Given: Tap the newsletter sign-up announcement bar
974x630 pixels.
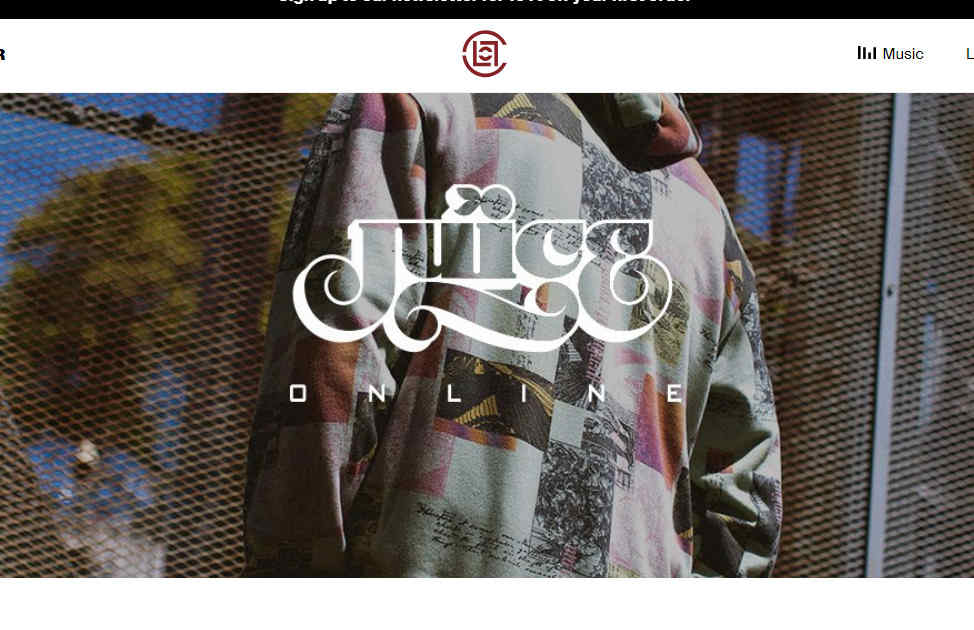Looking at the screenshot, I should click(x=486, y=5).
